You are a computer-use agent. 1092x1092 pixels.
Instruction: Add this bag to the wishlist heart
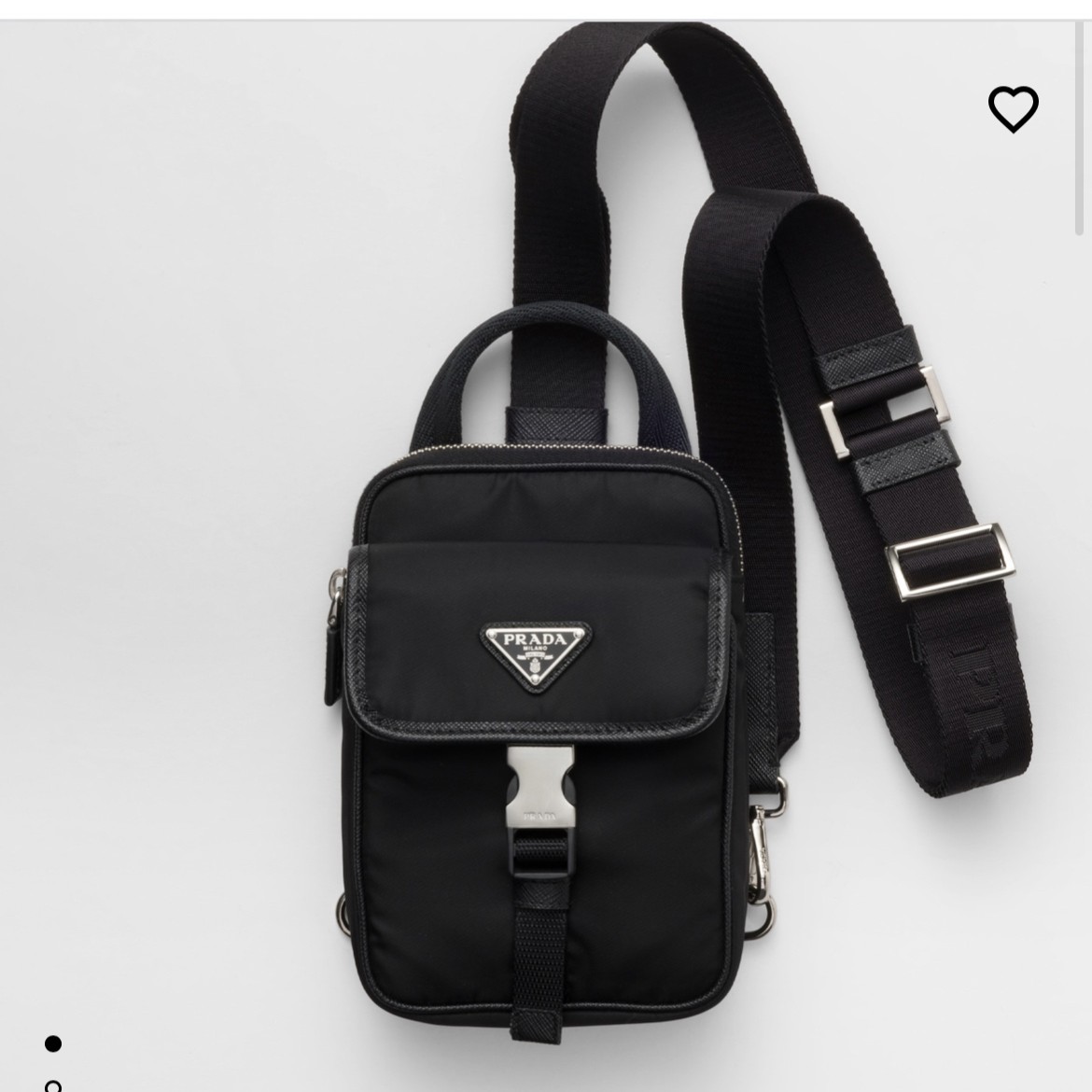[x=1013, y=109]
